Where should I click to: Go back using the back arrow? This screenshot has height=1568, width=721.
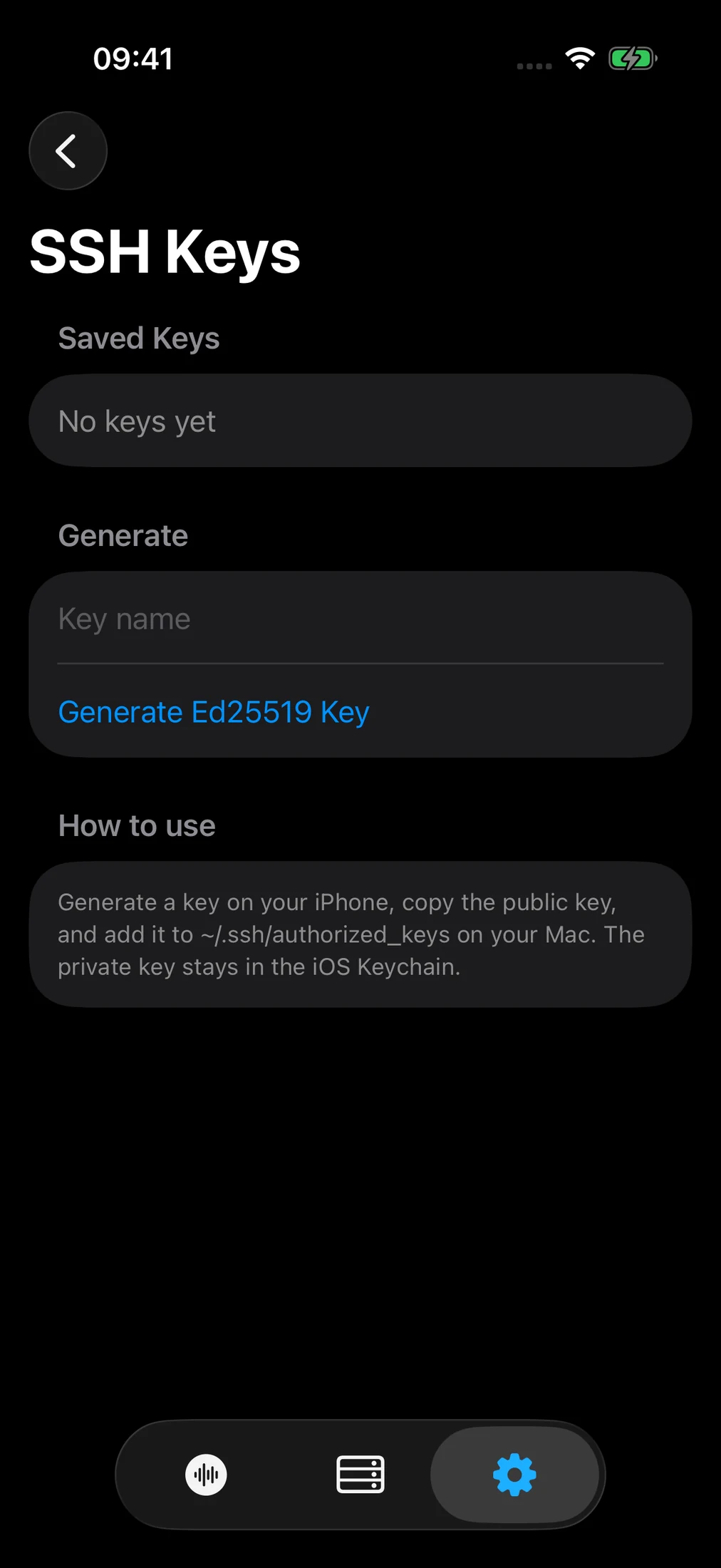[68, 151]
